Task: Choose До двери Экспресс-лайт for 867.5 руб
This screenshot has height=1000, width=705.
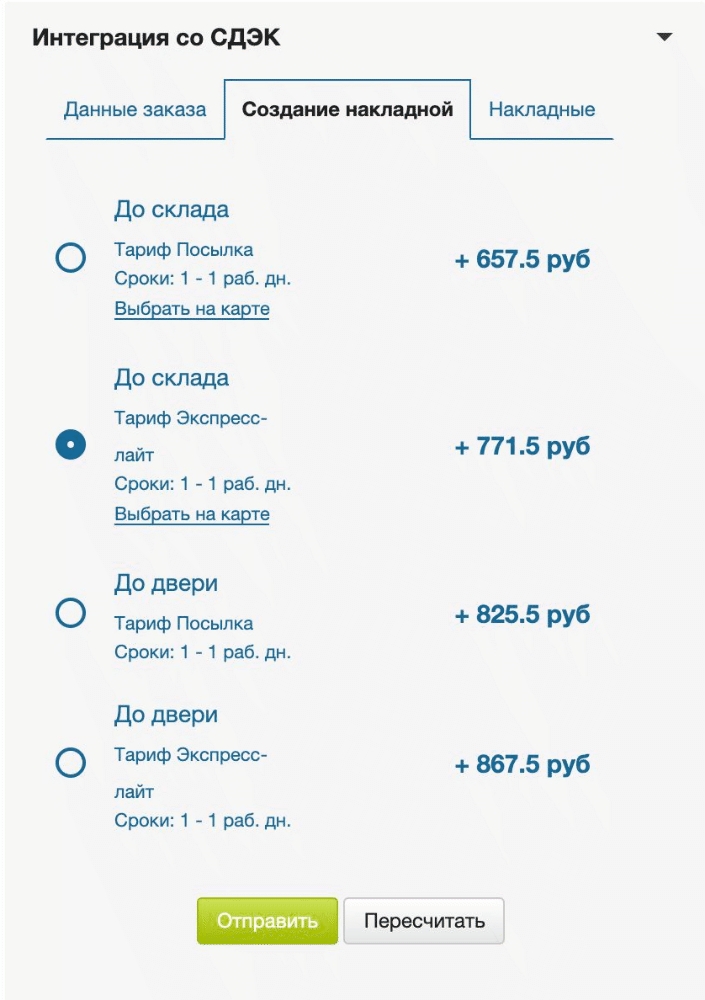Action: point(70,764)
